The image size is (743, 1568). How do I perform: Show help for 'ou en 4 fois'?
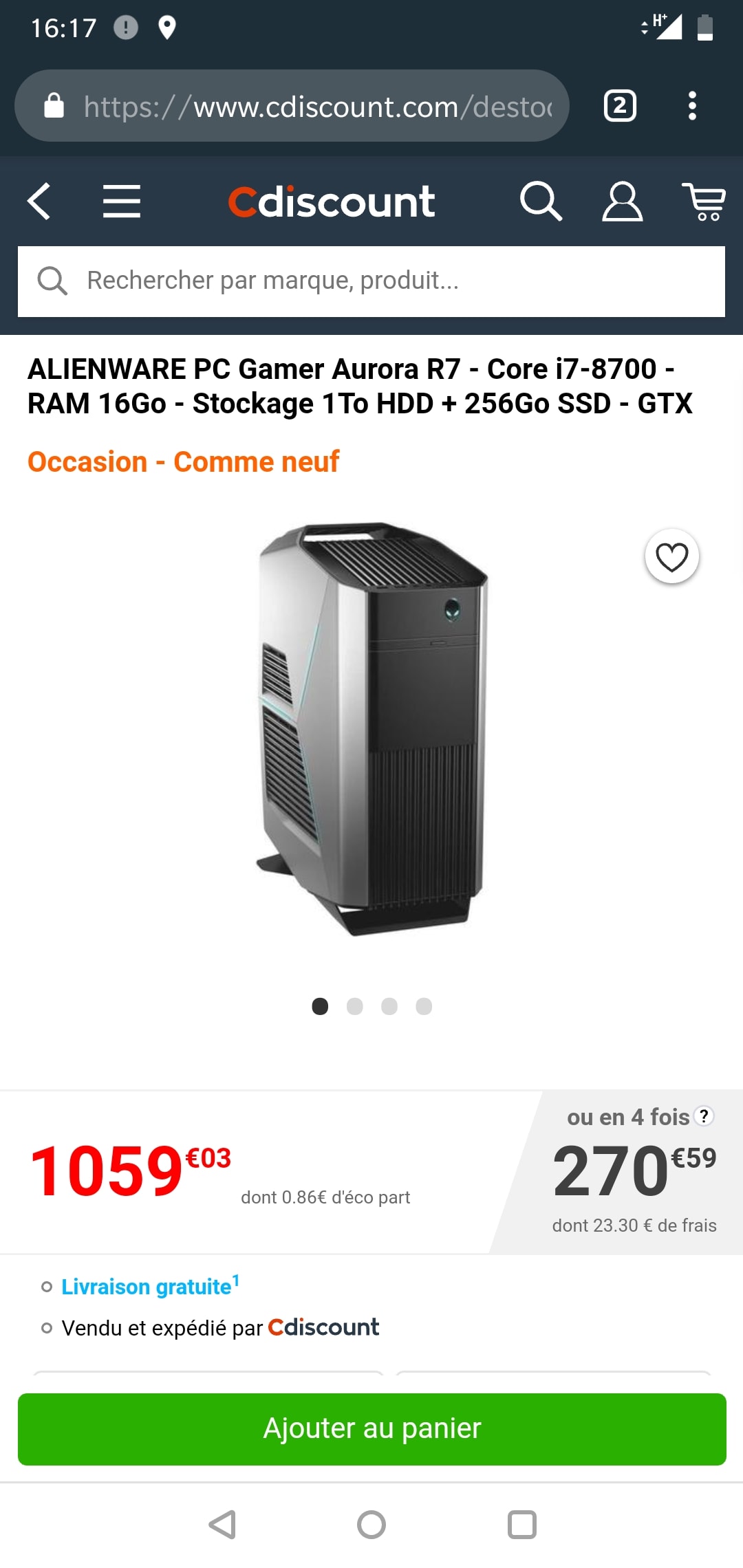[x=704, y=1115]
